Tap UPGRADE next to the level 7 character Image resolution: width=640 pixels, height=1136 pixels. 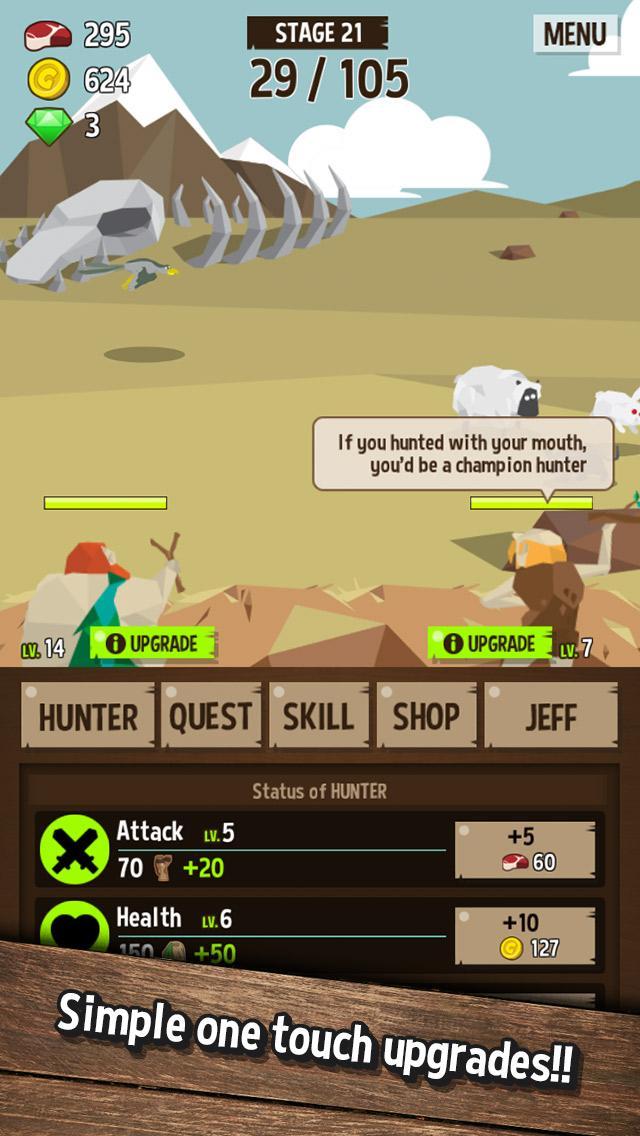(x=490, y=644)
